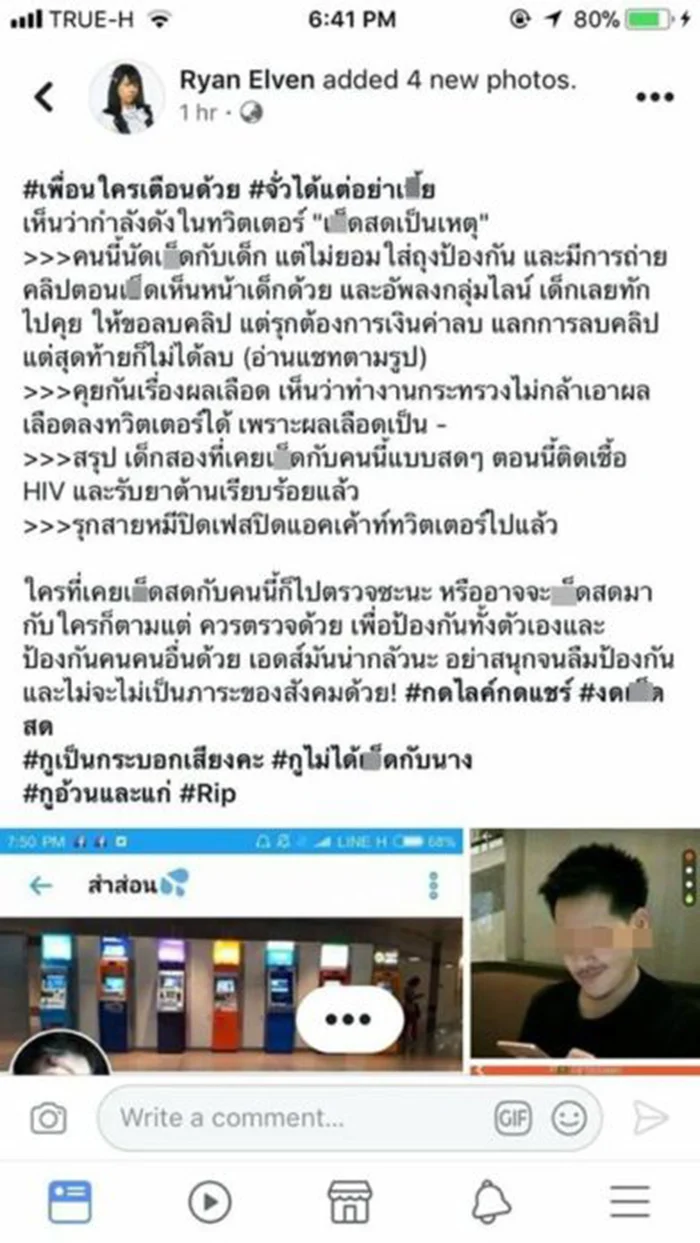The height and width of the screenshot is (1243, 700).
Task: Open Ryan Elven's profile picture
Action: coord(126,97)
